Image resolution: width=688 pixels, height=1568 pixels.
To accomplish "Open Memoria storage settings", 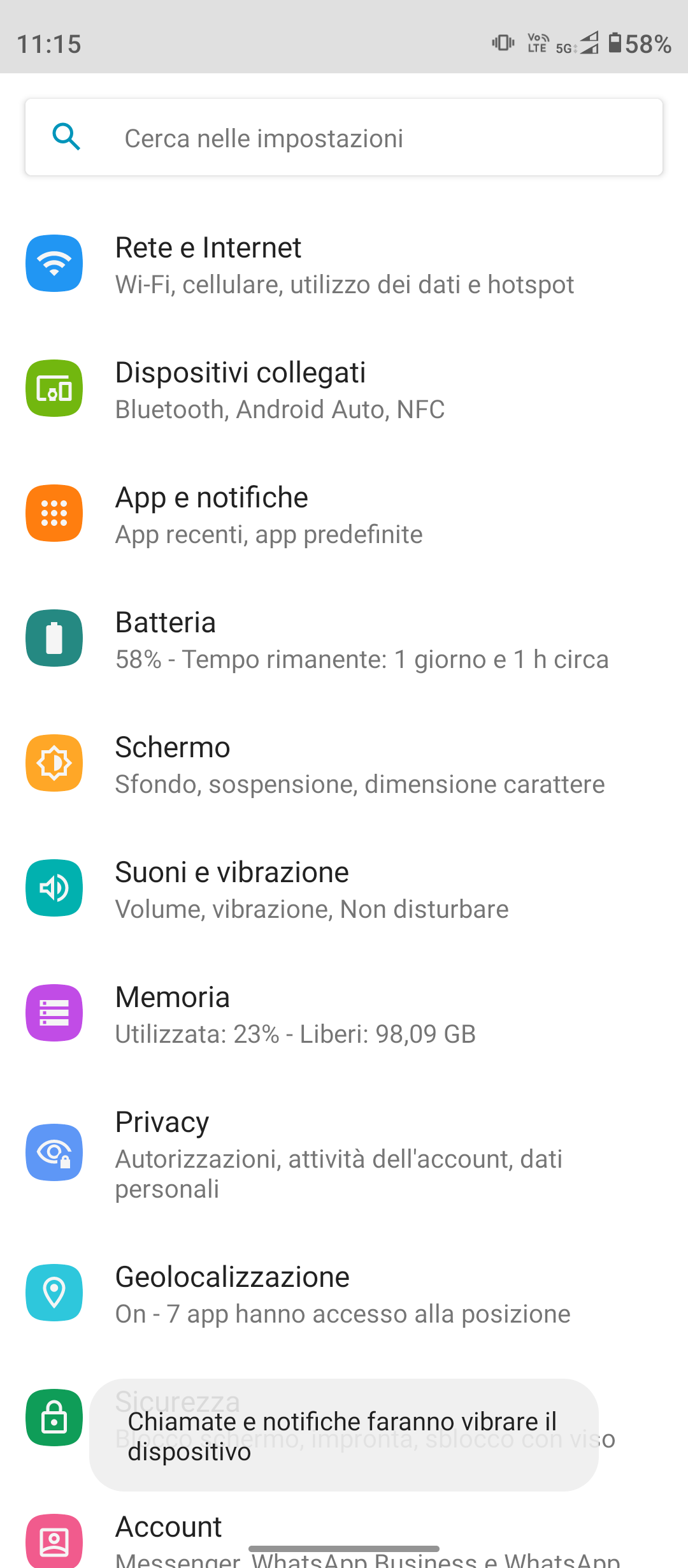I will (x=344, y=1014).
